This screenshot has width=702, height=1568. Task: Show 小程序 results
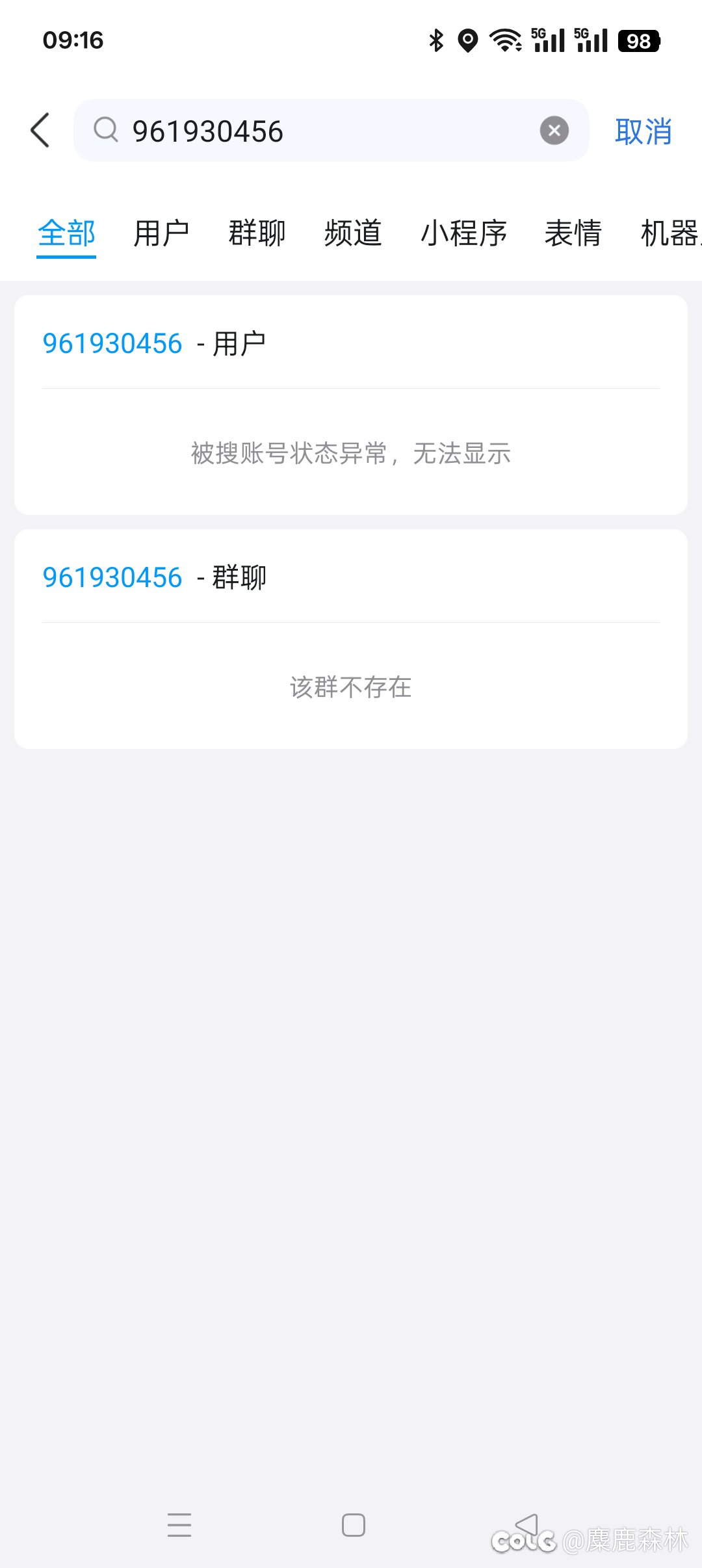(x=463, y=233)
